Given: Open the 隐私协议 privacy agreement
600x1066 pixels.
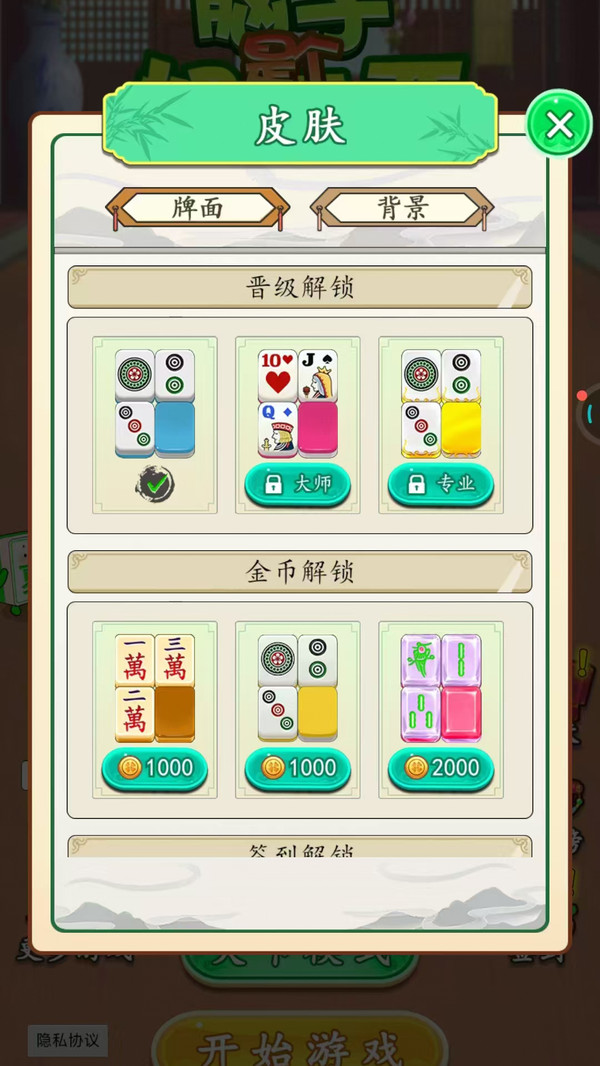Looking at the screenshot, I should (68, 1040).
